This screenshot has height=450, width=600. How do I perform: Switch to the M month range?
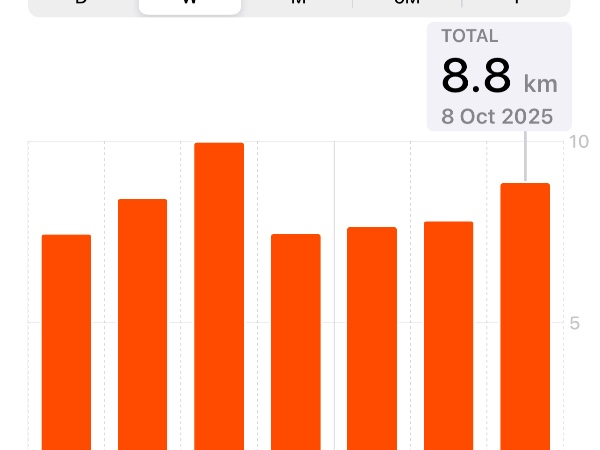pyautogui.click(x=298, y=5)
